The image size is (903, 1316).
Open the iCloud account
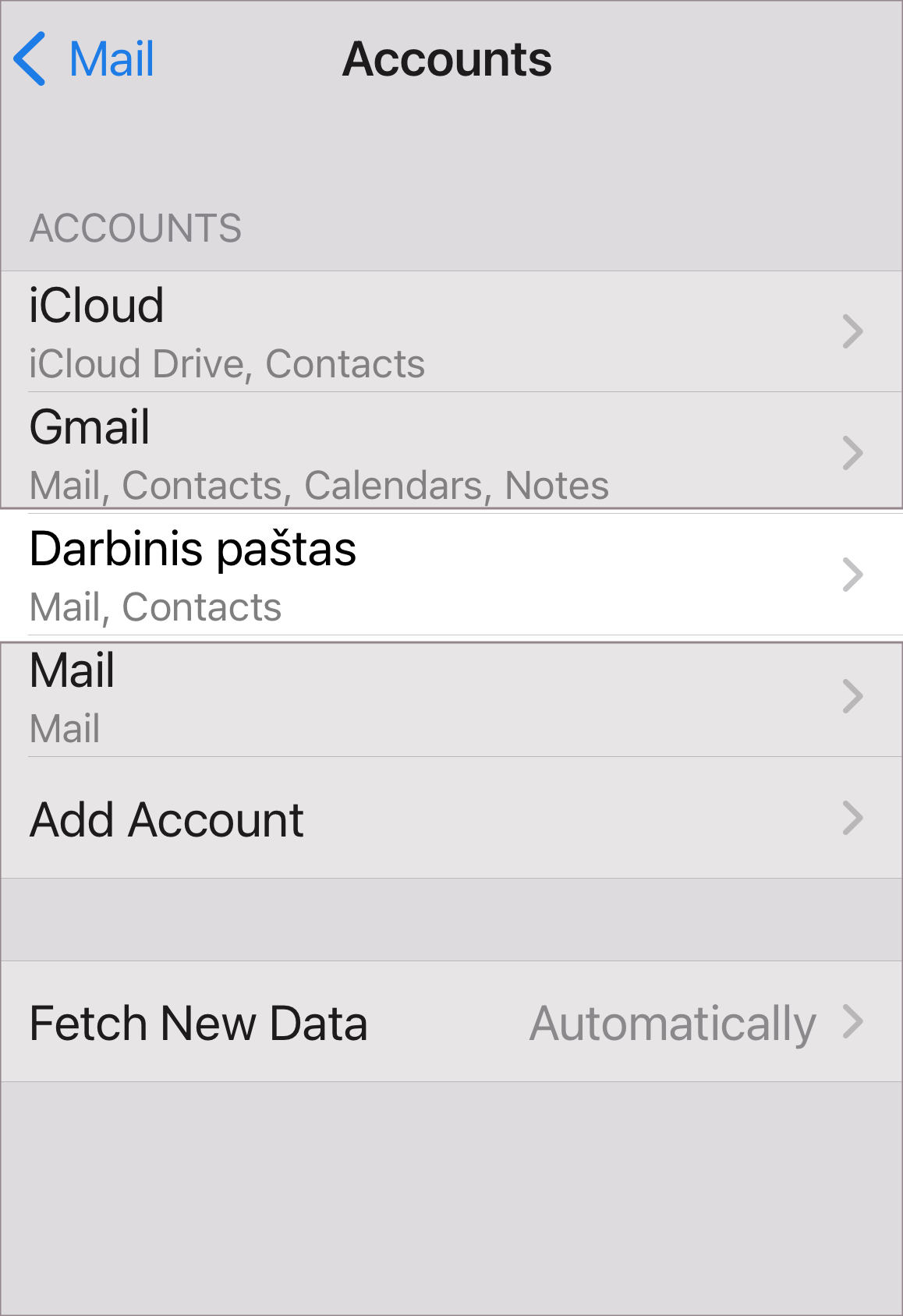pos(451,331)
